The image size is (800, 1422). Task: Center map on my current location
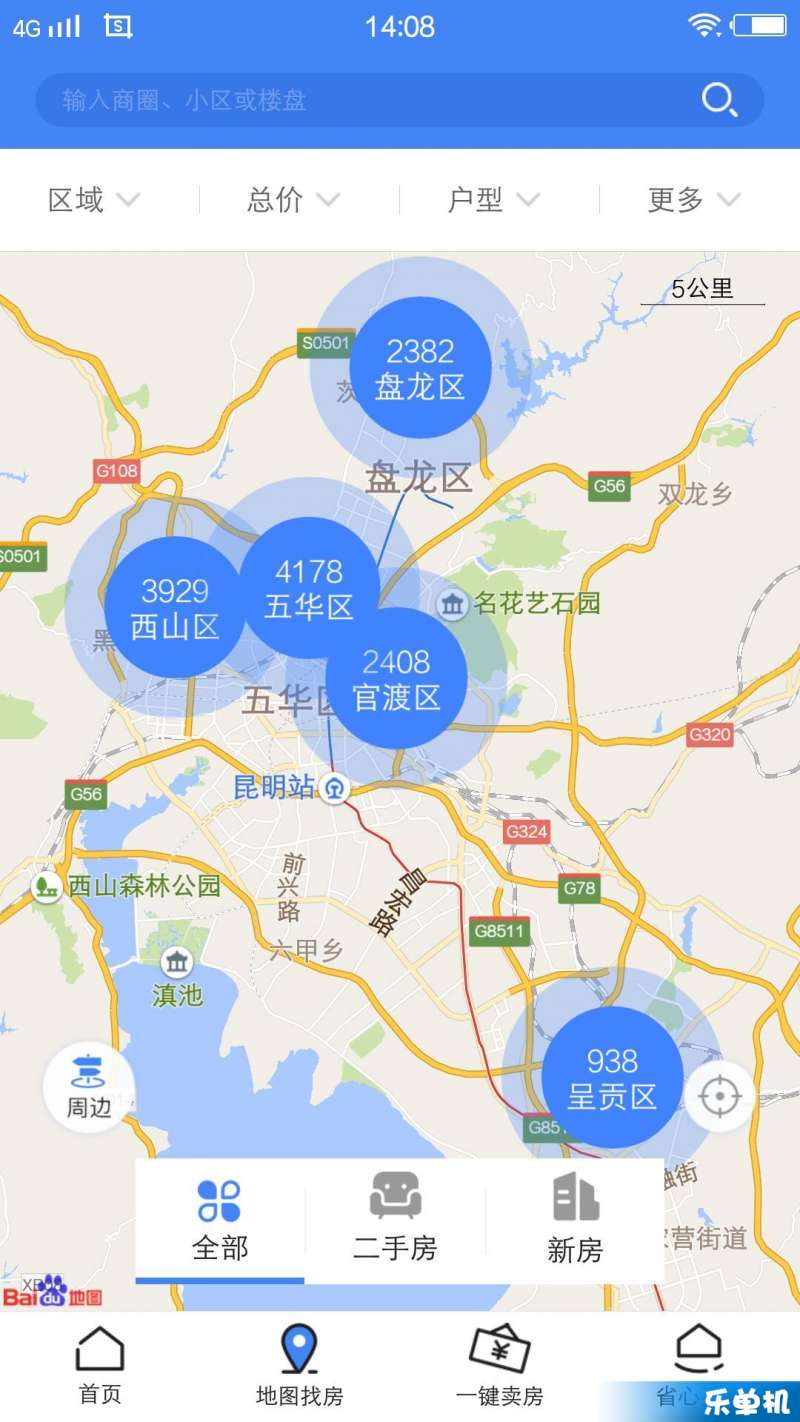tap(719, 1097)
